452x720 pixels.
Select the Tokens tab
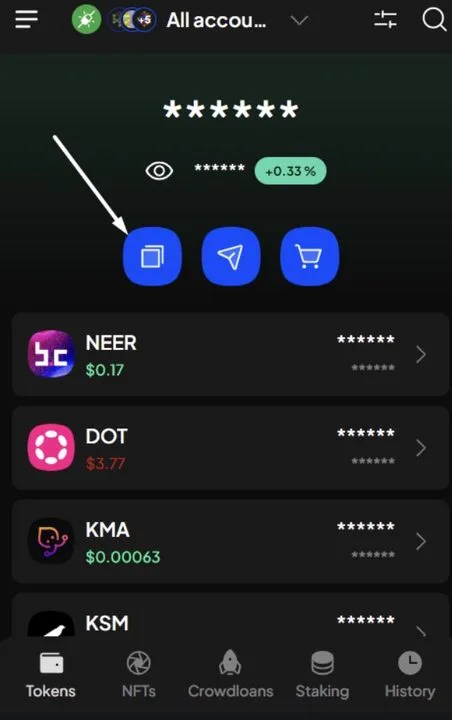point(51,675)
